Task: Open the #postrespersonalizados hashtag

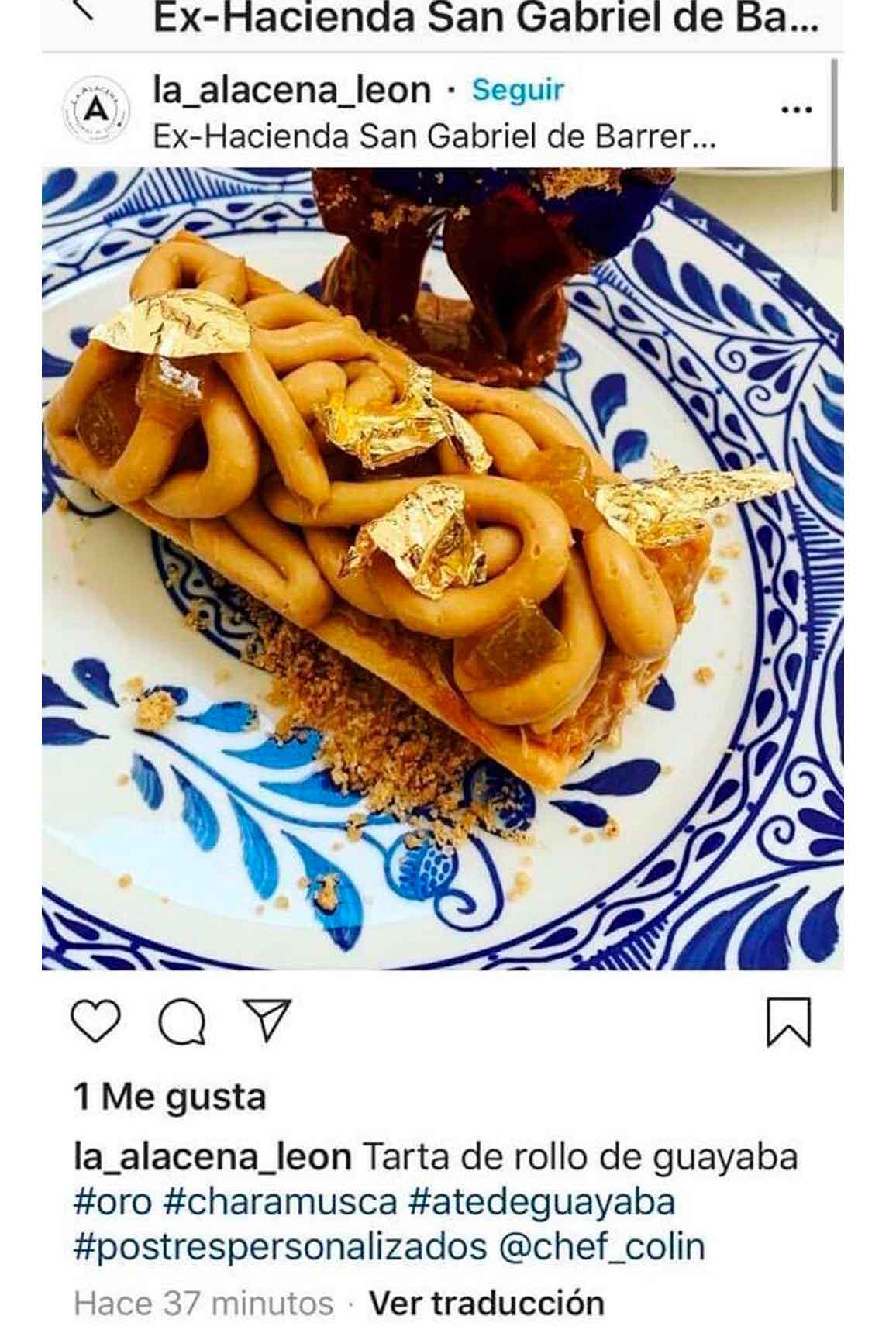Action: pyautogui.click(x=281, y=1247)
